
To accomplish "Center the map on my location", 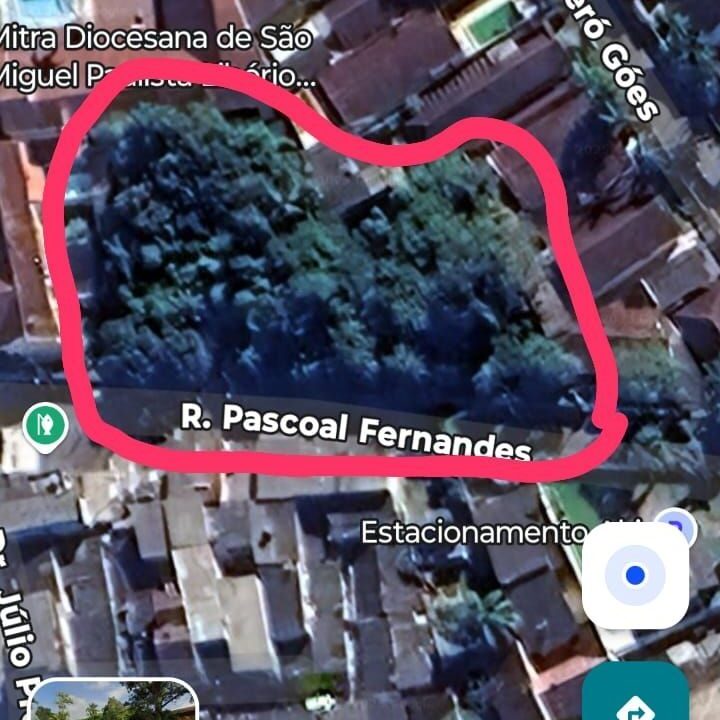I will coord(635,576).
